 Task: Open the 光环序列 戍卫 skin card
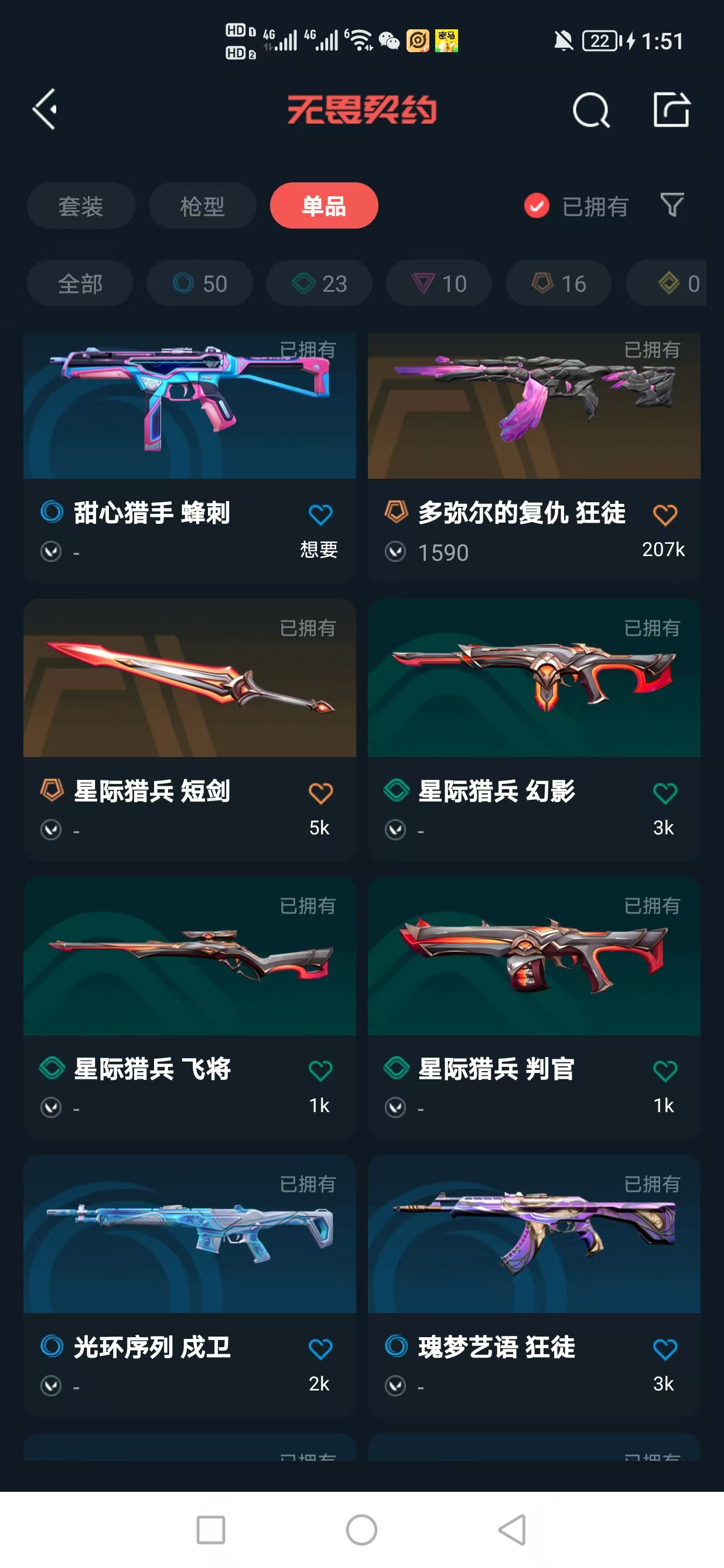[x=189, y=1254]
